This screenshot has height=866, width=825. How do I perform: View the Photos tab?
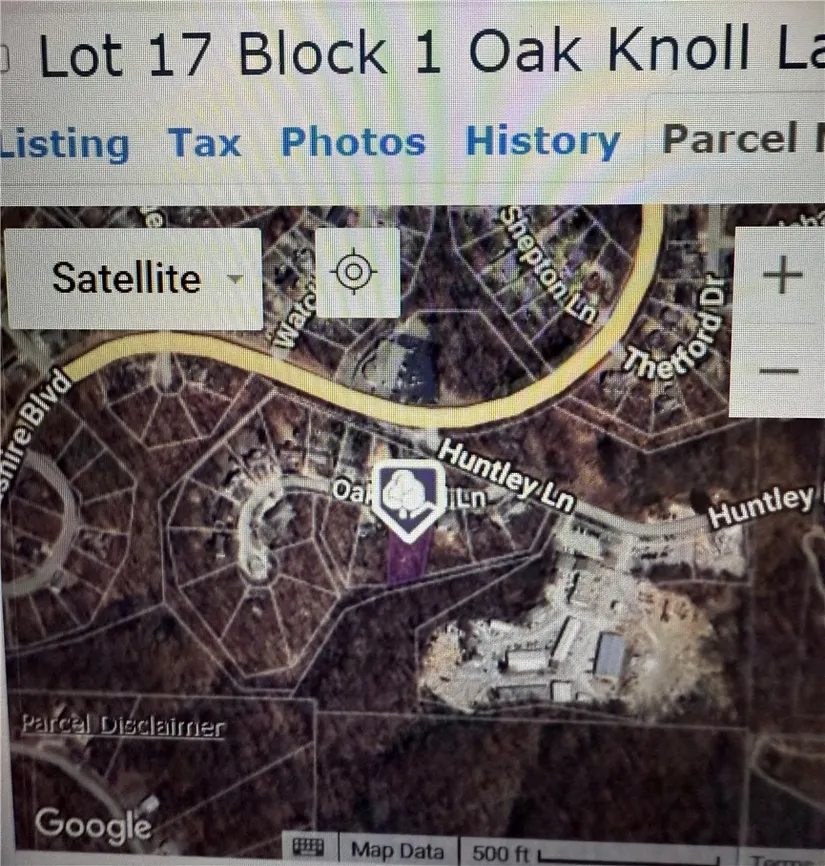point(353,142)
